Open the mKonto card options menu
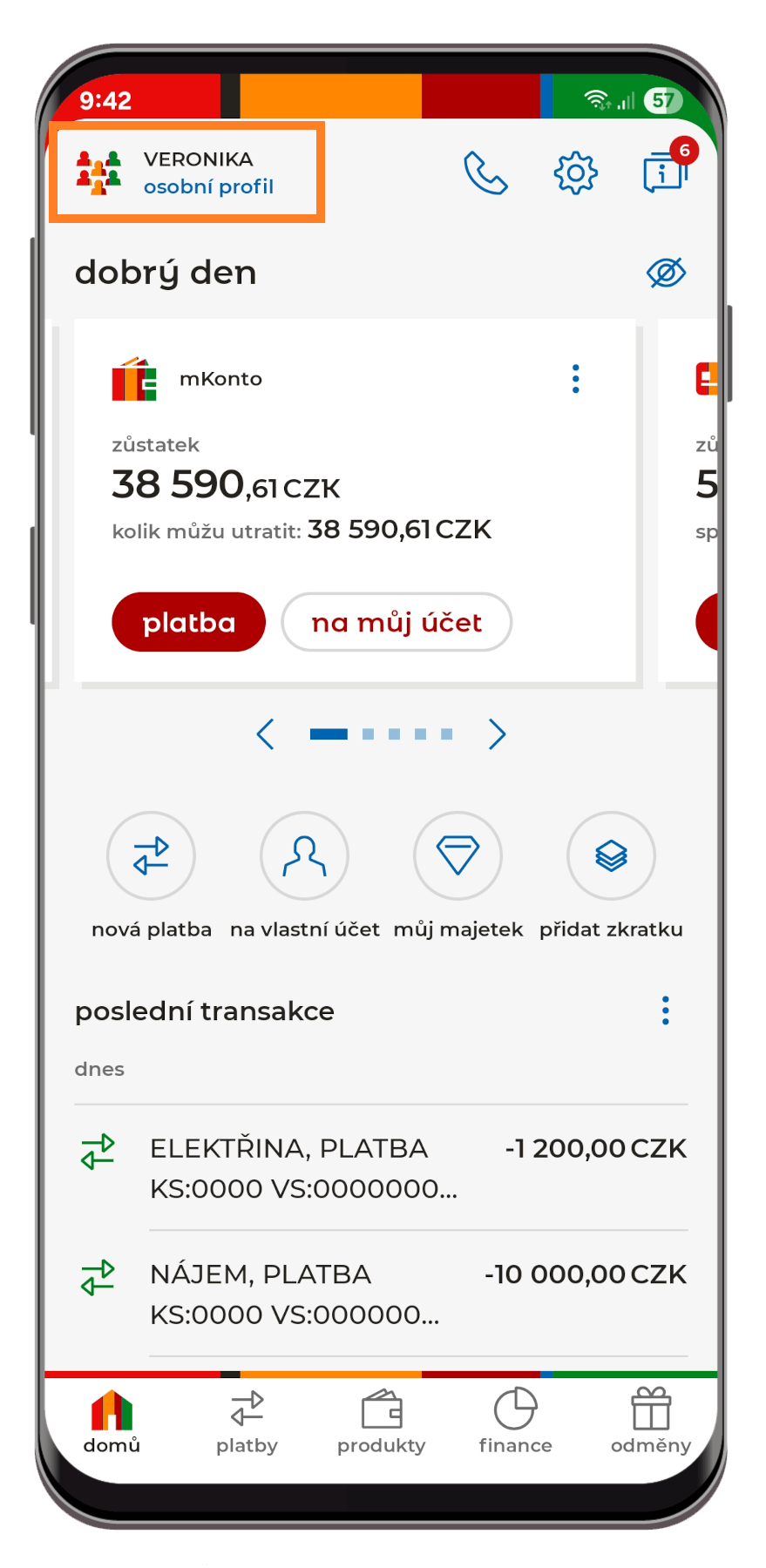The image size is (766, 1568). pos(574,378)
